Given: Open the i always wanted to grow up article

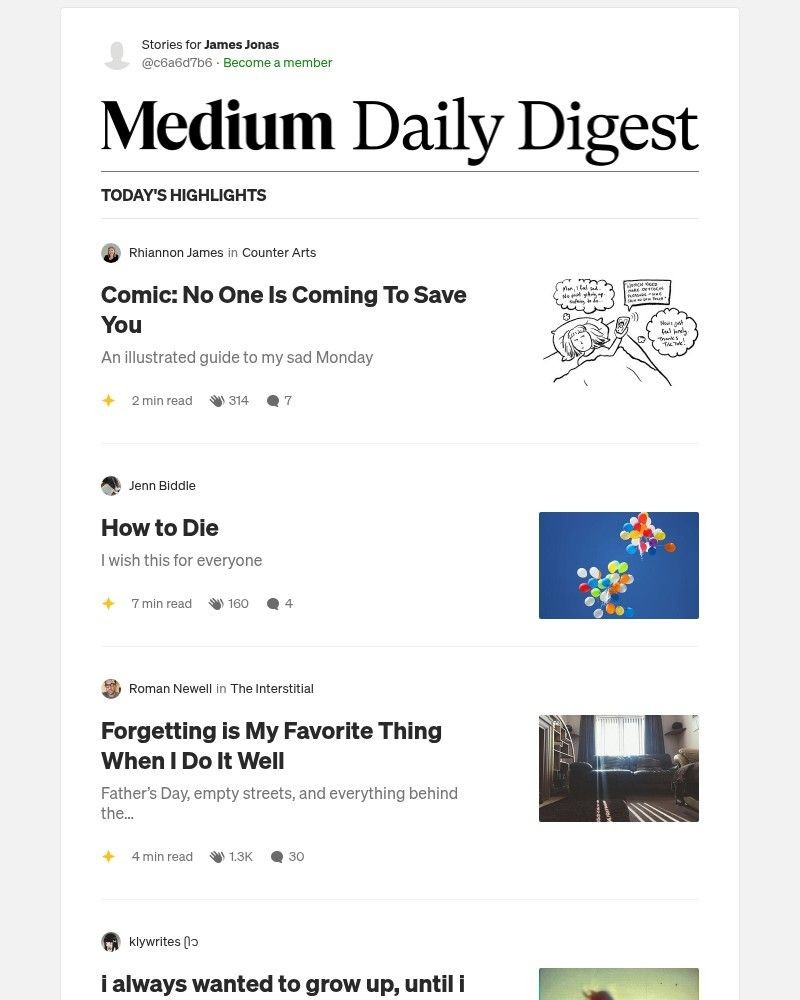Looking at the screenshot, I should point(283,984).
